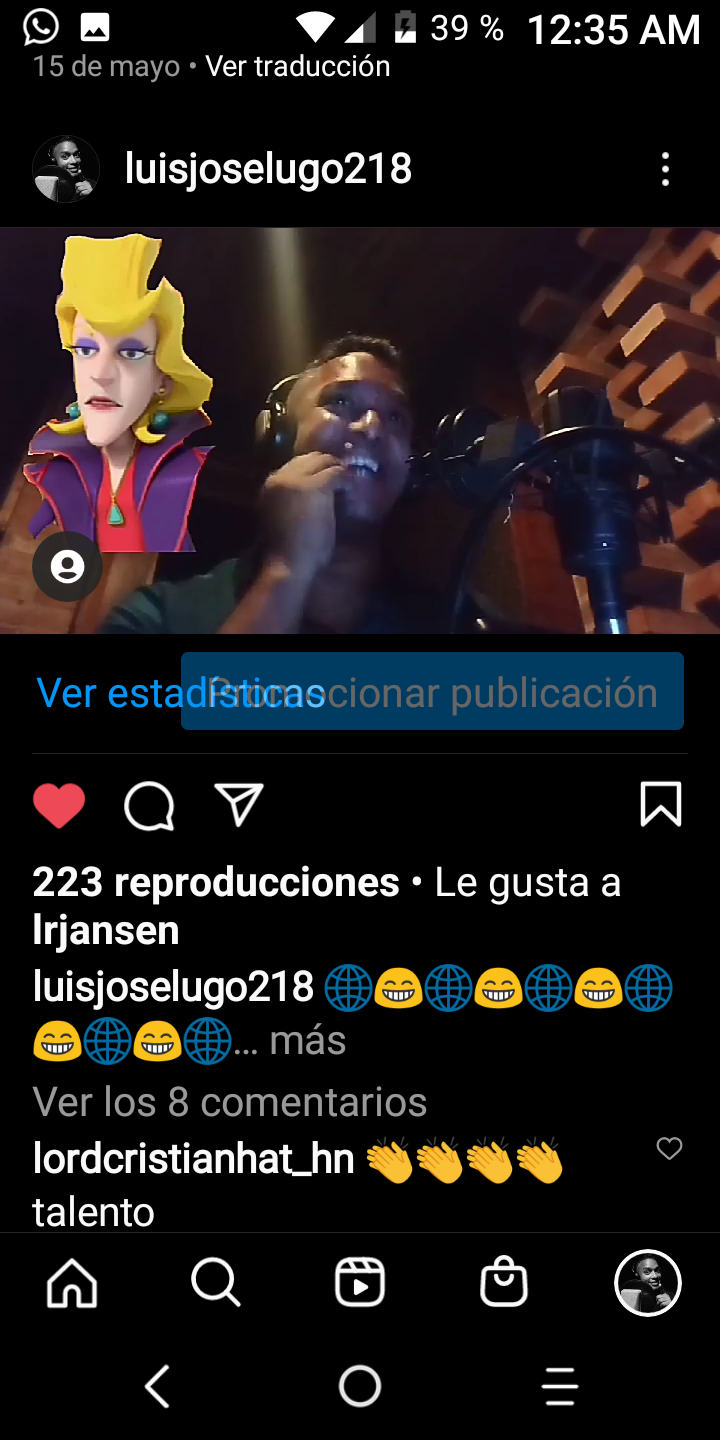
Task: Open the comment bubble under the post
Action: pyautogui.click(x=149, y=806)
